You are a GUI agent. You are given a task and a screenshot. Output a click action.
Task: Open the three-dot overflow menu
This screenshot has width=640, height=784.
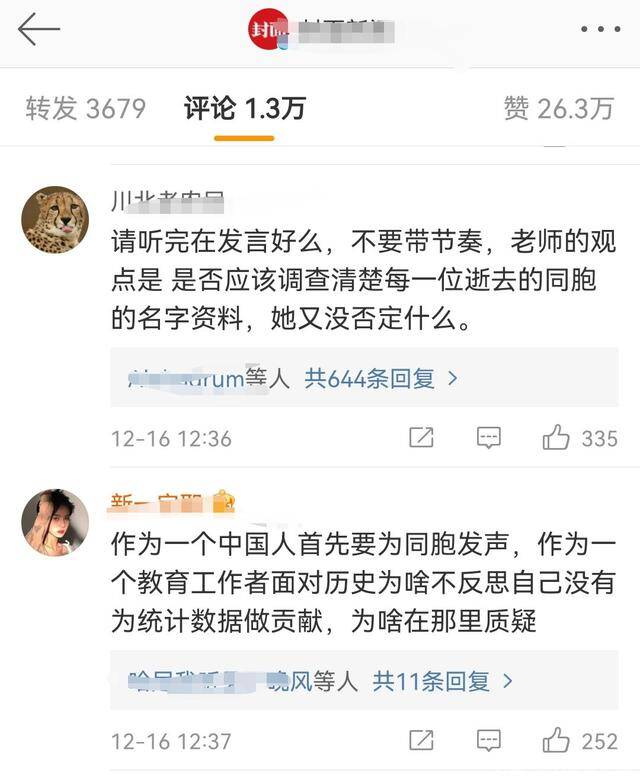point(600,30)
